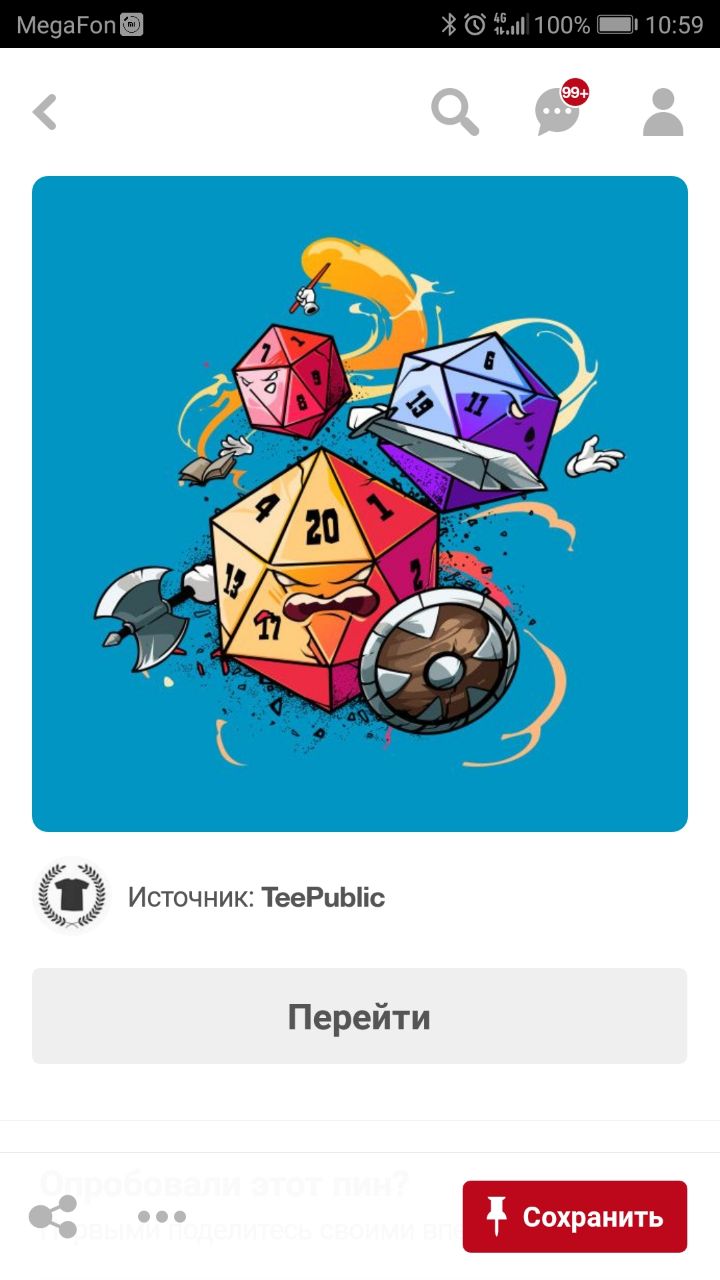Open the search magnifier icon
Viewport: 720px width, 1280px height.
point(455,112)
